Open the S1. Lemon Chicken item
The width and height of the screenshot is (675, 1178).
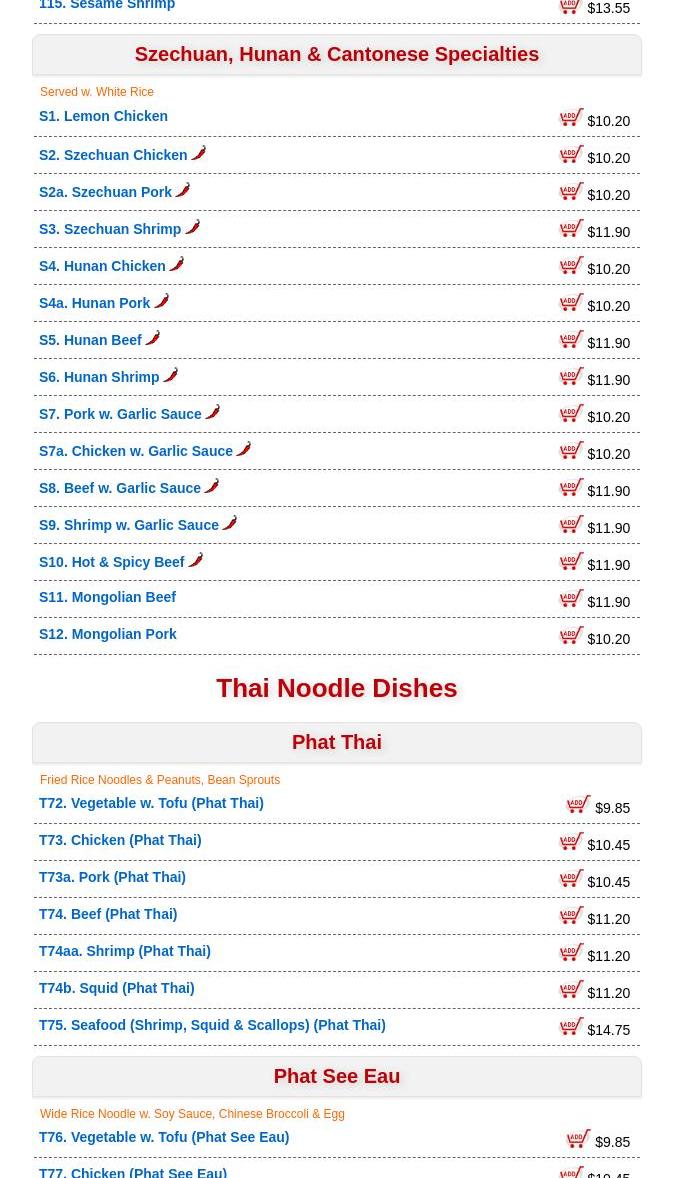coord(103,116)
